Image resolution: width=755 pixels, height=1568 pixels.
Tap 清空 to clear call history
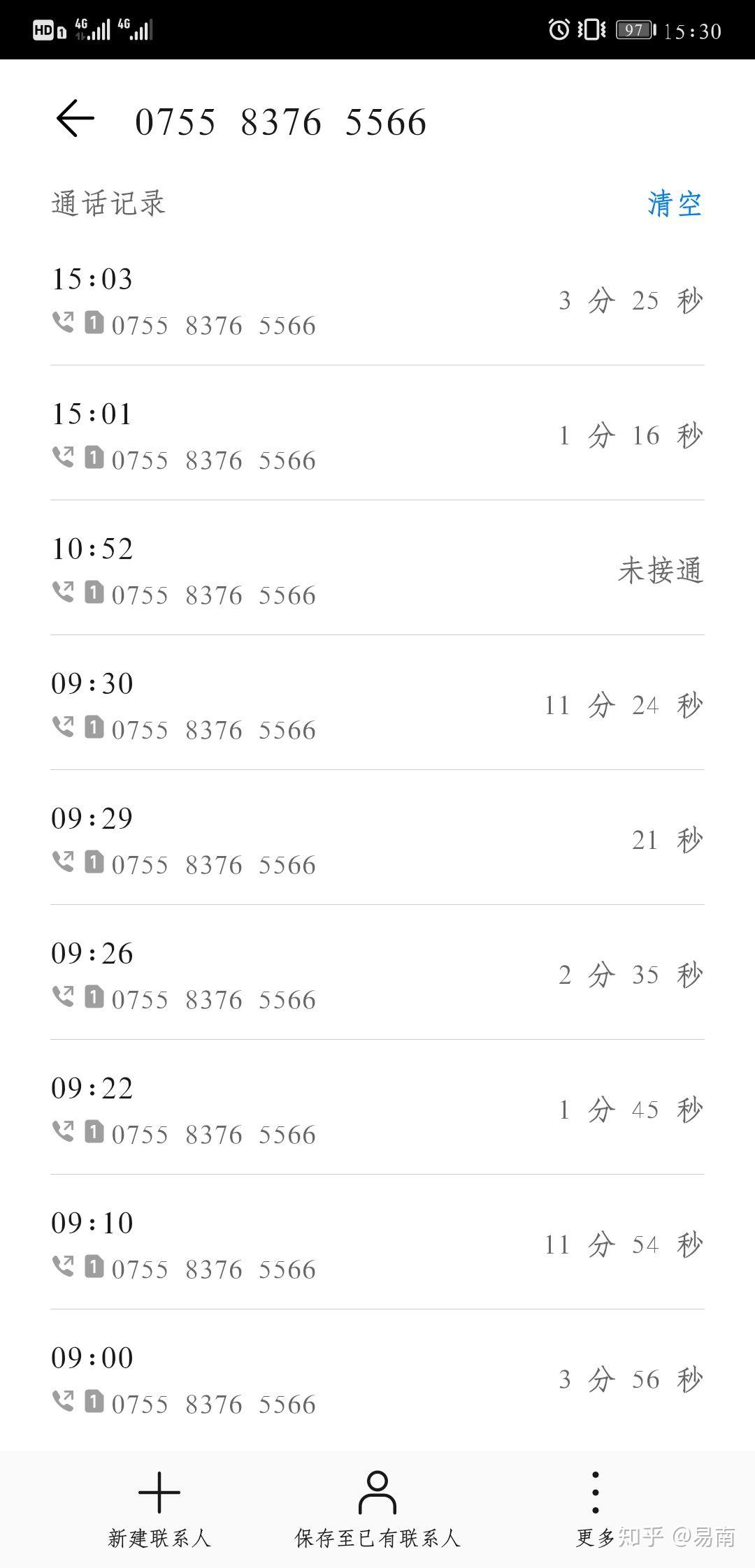coord(674,204)
